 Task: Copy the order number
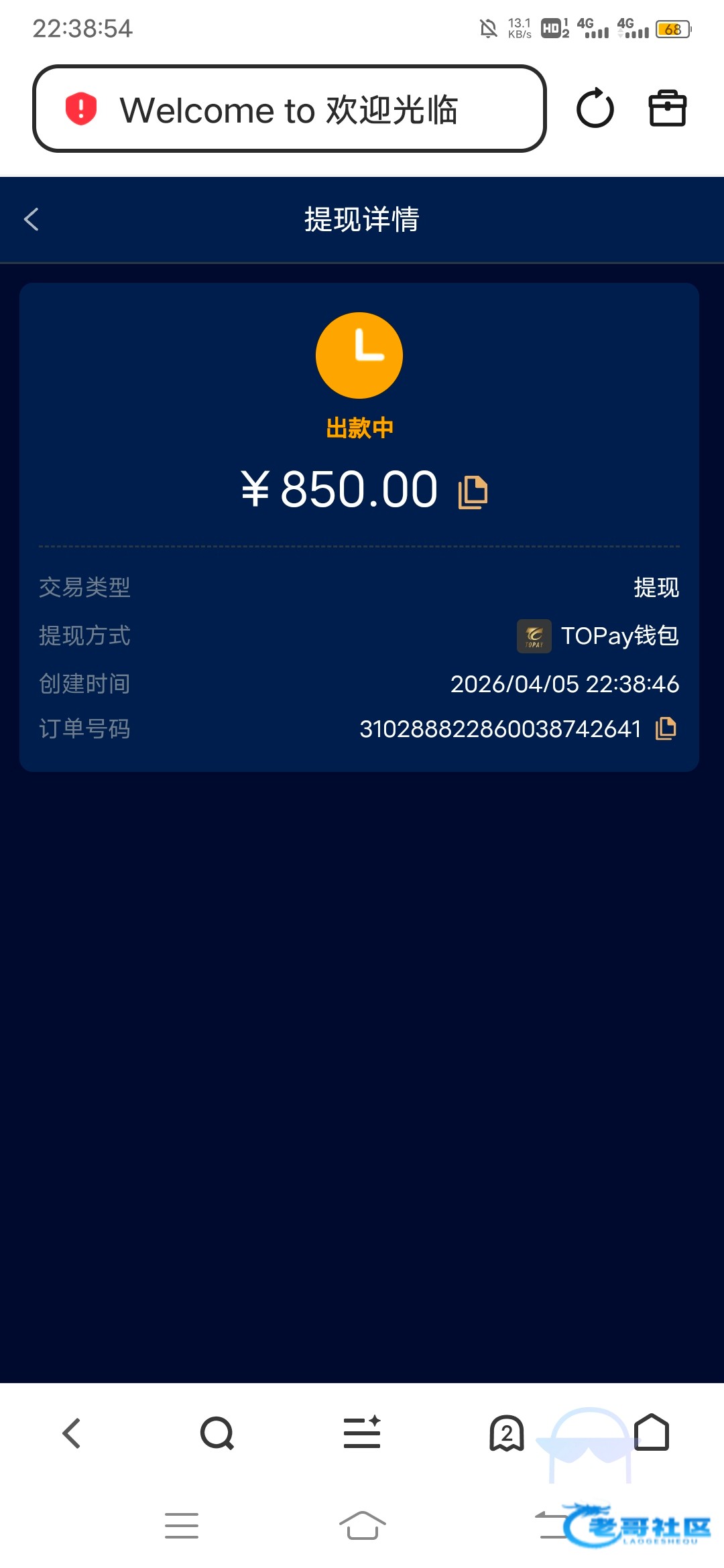click(666, 728)
